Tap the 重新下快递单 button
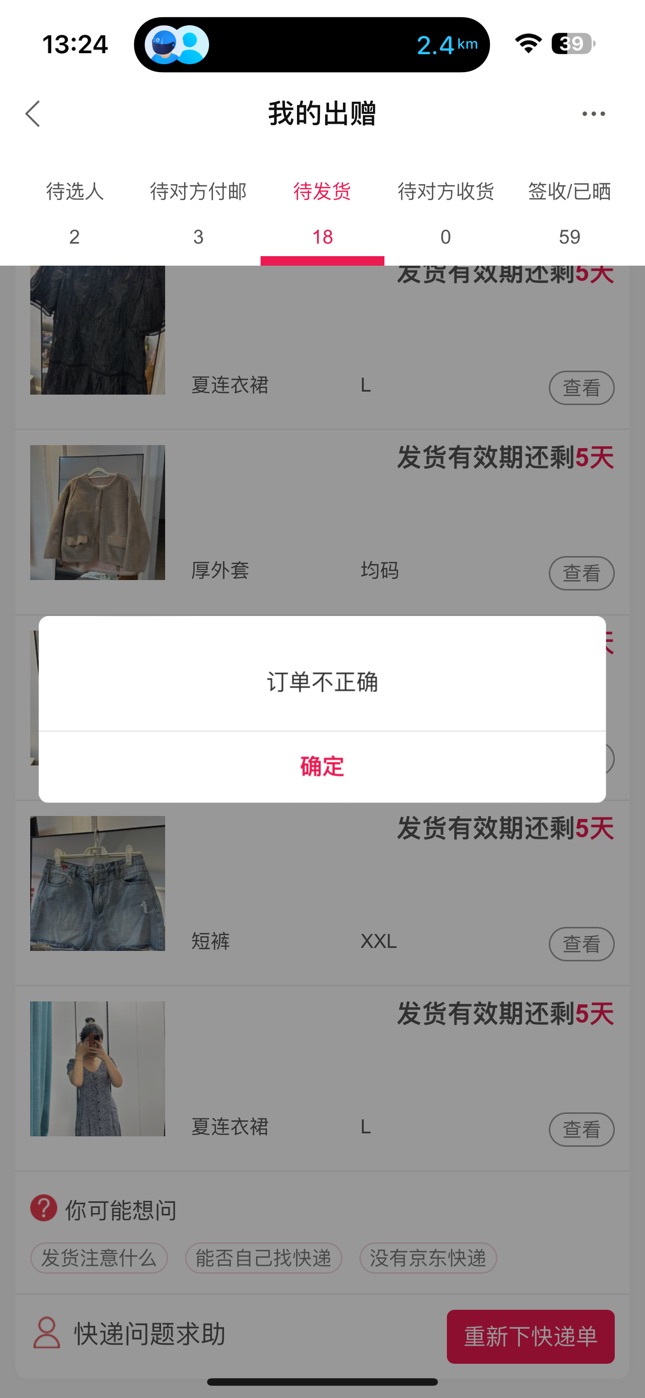Screen dimensions: 645x1398 click(530, 1337)
